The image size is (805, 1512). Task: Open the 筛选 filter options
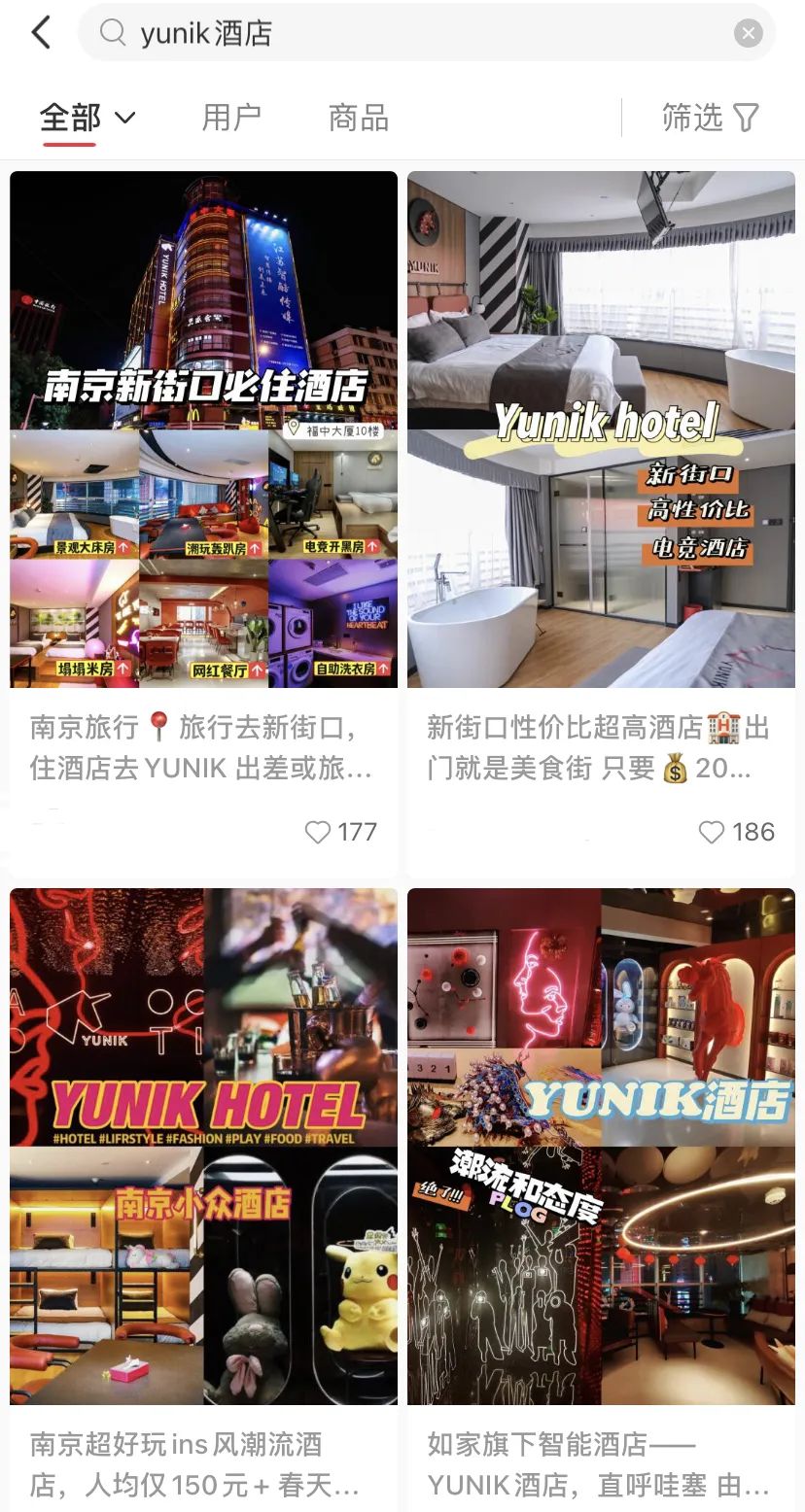710,119
